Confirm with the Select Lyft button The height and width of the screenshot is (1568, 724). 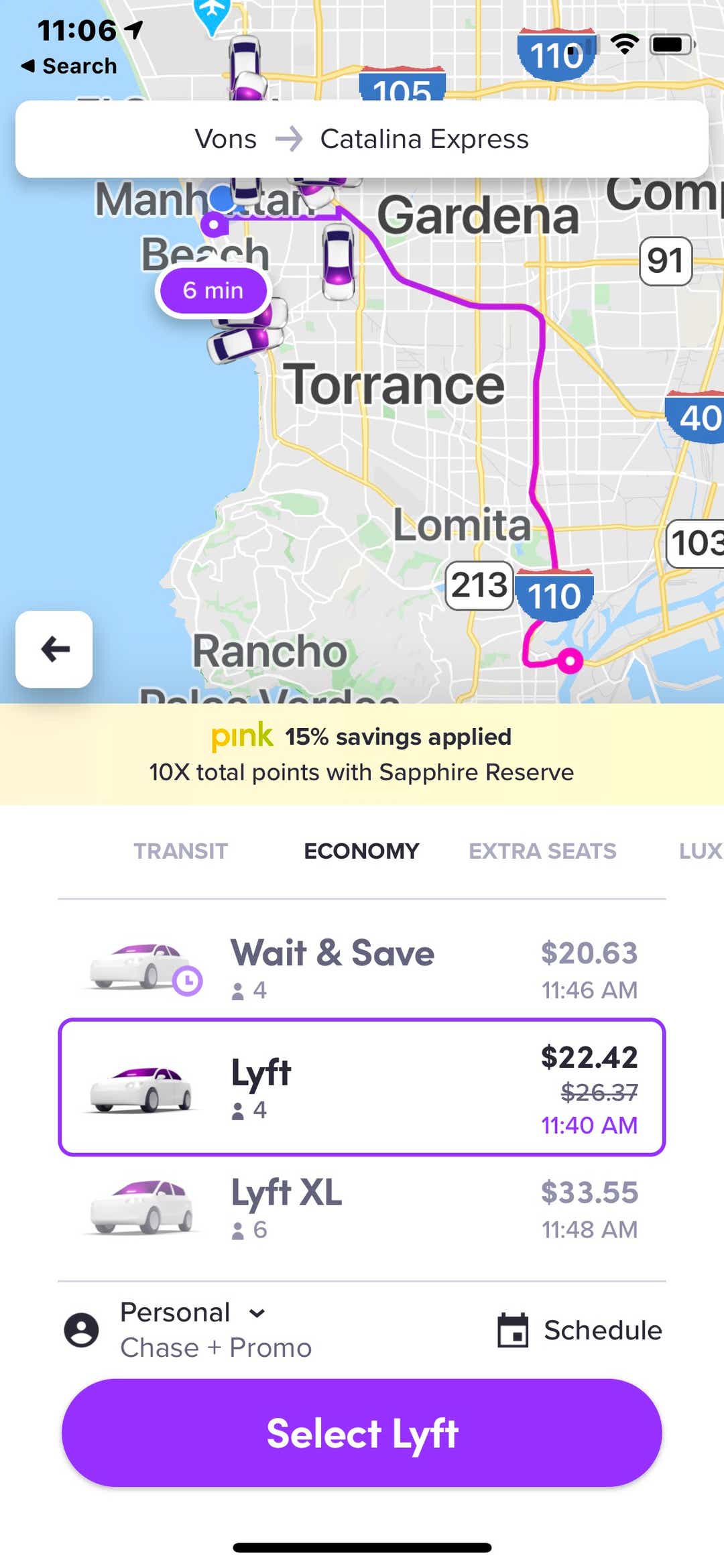[x=362, y=1433]
